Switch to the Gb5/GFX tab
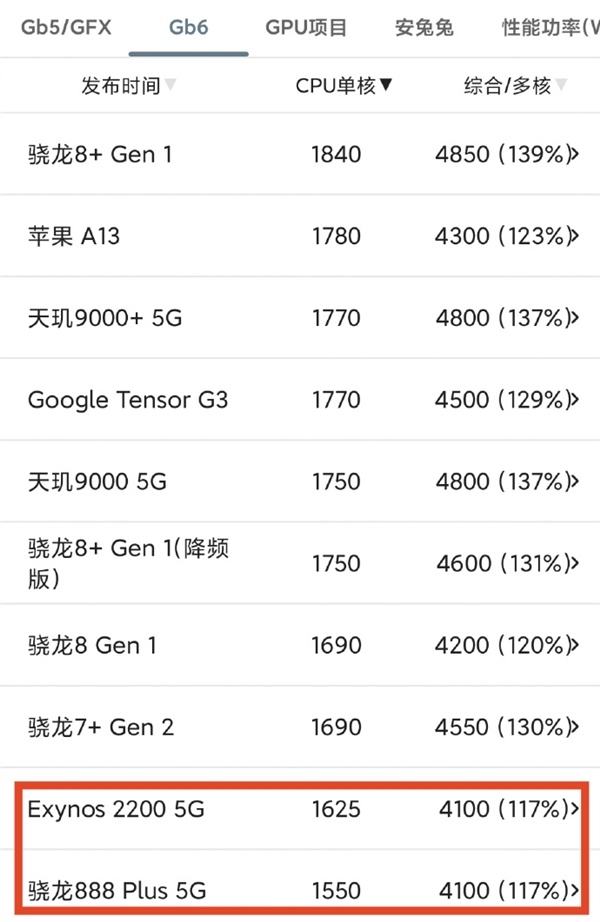The width and height of the screenshot is (600, 922). (65, 27)
